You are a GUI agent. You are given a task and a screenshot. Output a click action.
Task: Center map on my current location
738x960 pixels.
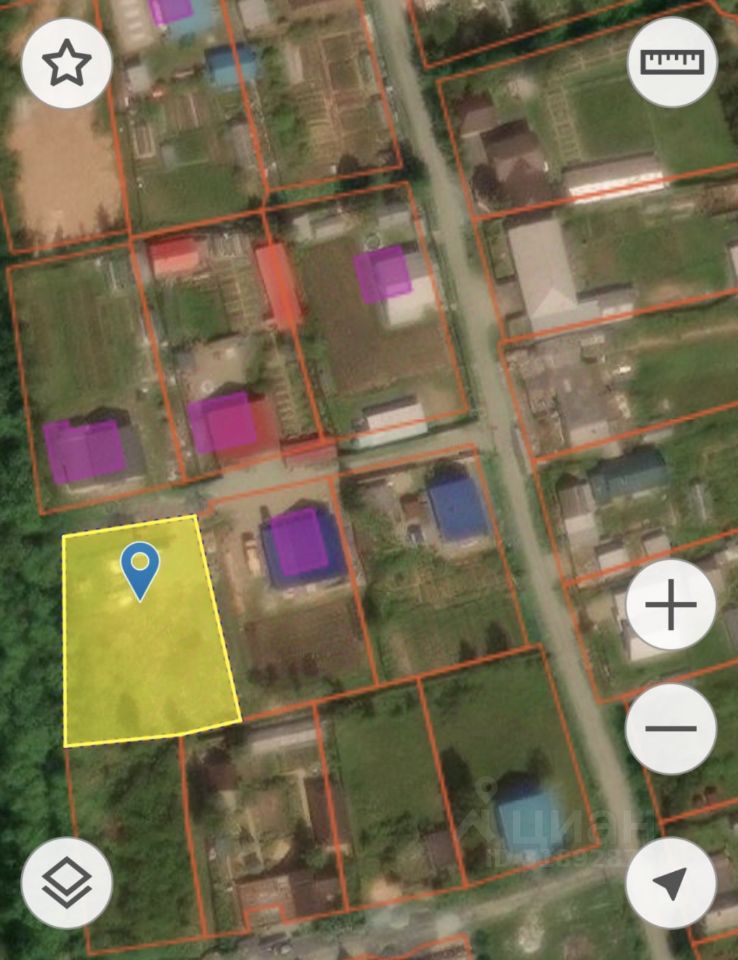click(671, 882)
